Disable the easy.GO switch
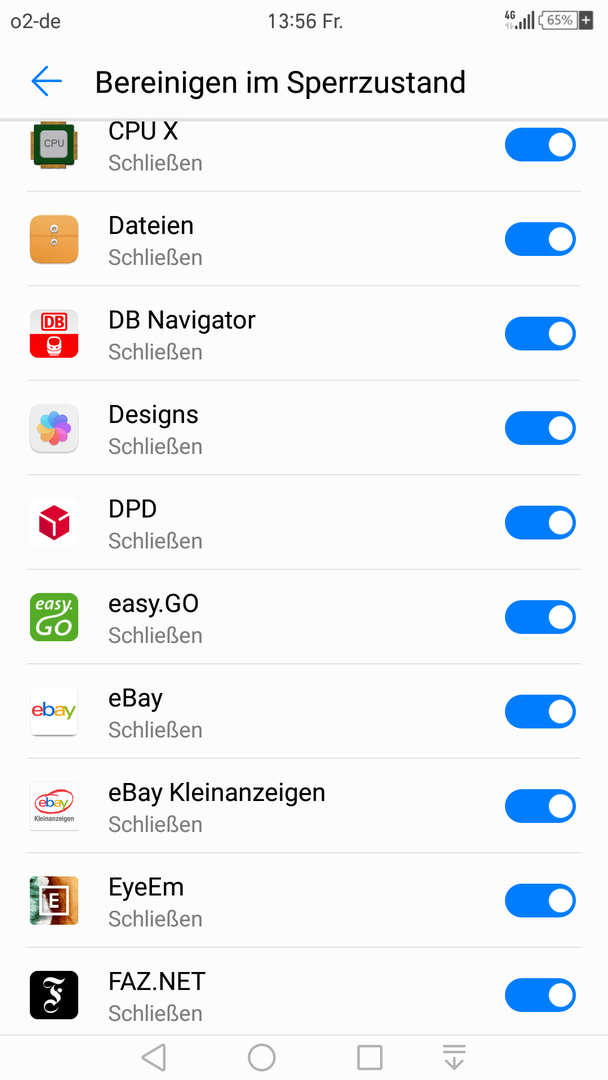 [540, 617]
